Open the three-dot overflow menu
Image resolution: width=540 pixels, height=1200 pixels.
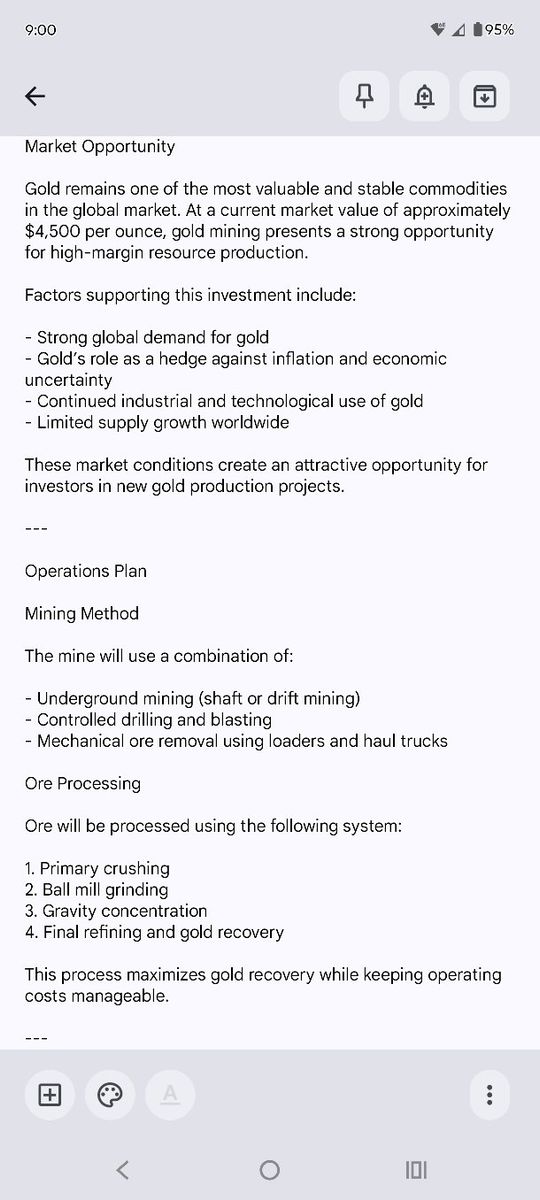pyautogui.click(x=489, y=1095)
